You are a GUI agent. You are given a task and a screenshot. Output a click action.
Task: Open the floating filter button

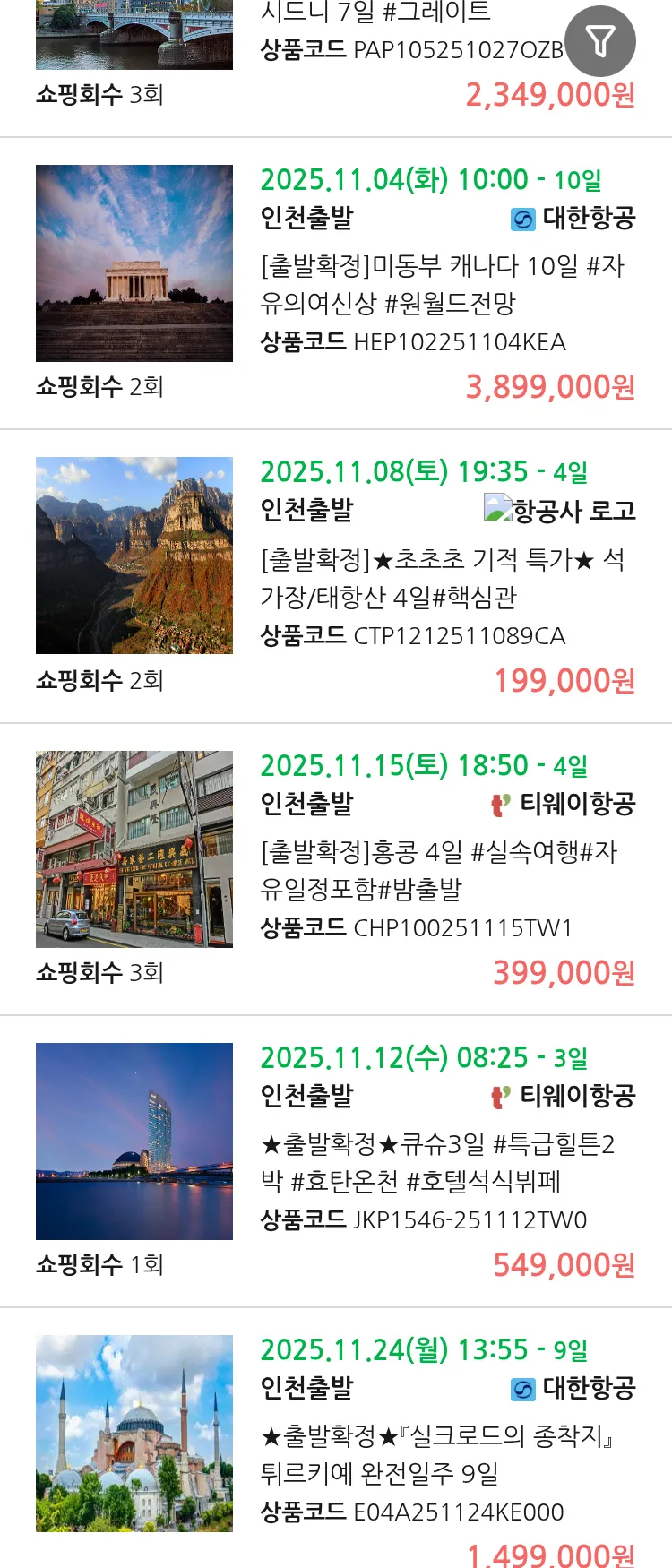599,41
